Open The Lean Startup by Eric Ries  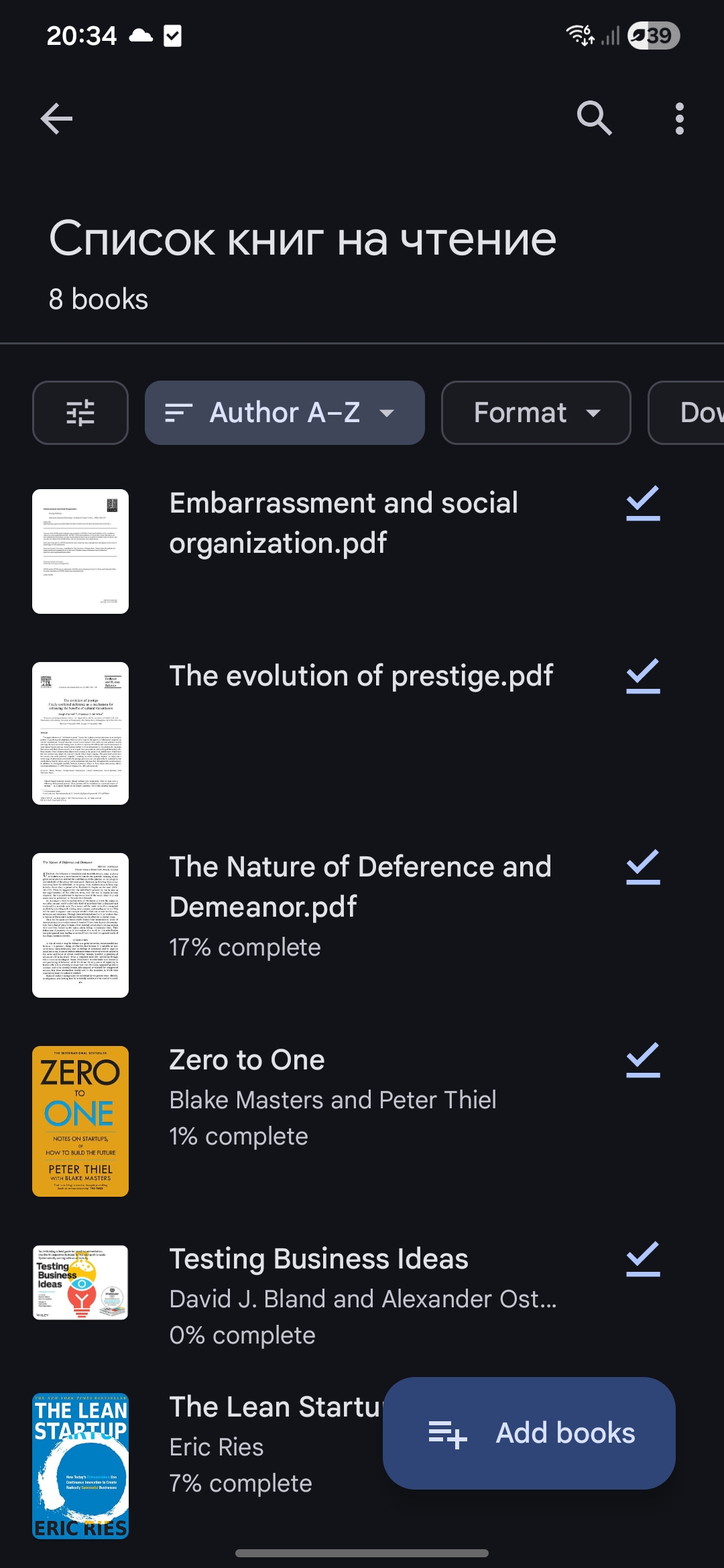click(268, 1407)
